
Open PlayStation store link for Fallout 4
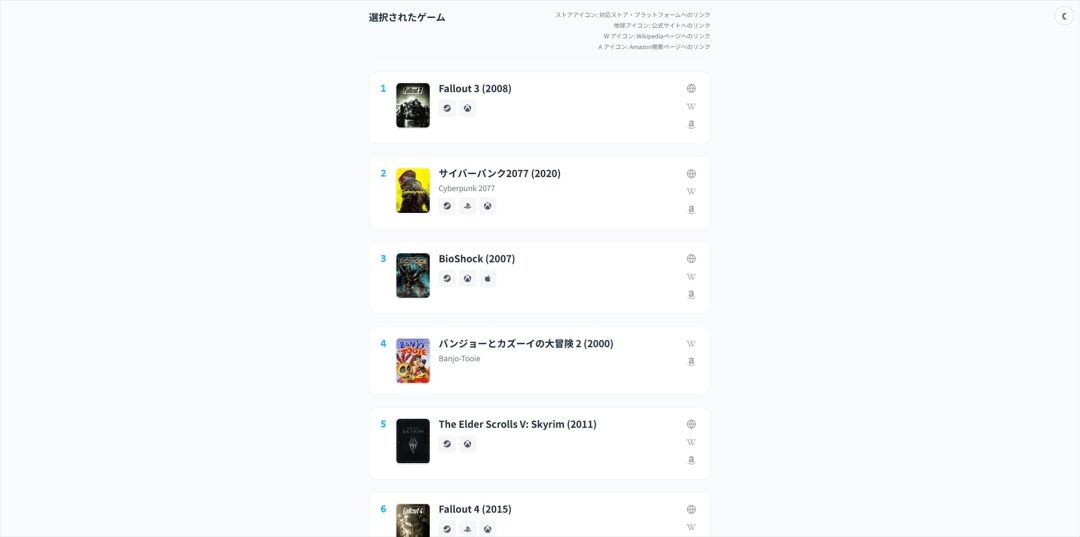[x=467, y=529]
